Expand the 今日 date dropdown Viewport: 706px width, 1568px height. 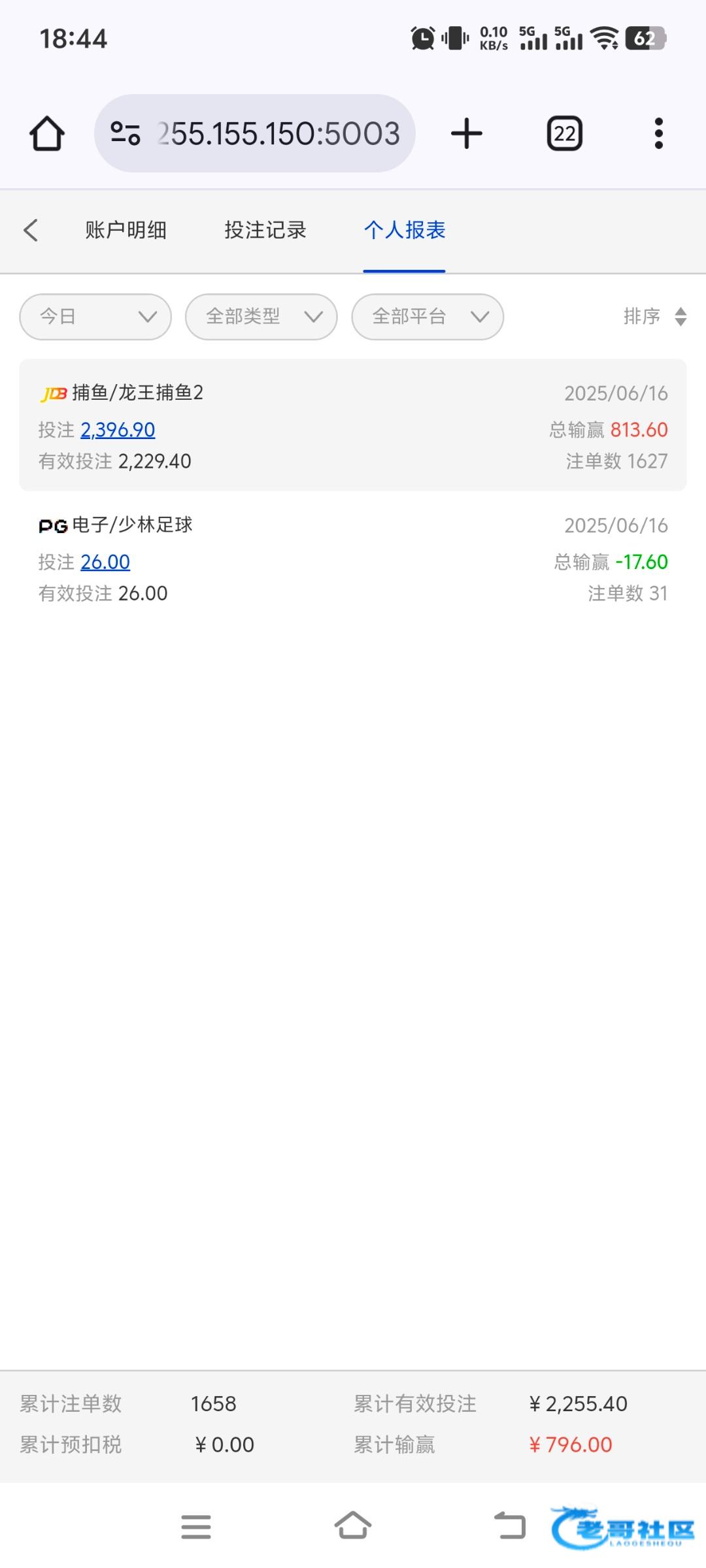tap(95, 317)
